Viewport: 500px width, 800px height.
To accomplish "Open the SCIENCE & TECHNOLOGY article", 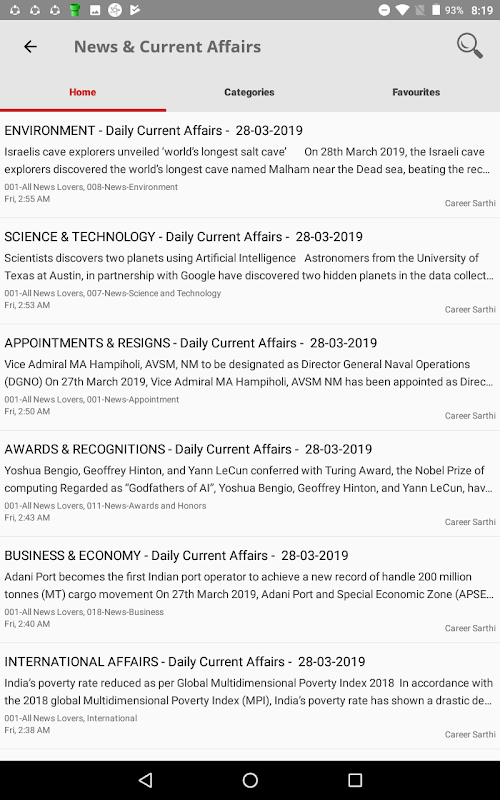I will tap(250, 271).
